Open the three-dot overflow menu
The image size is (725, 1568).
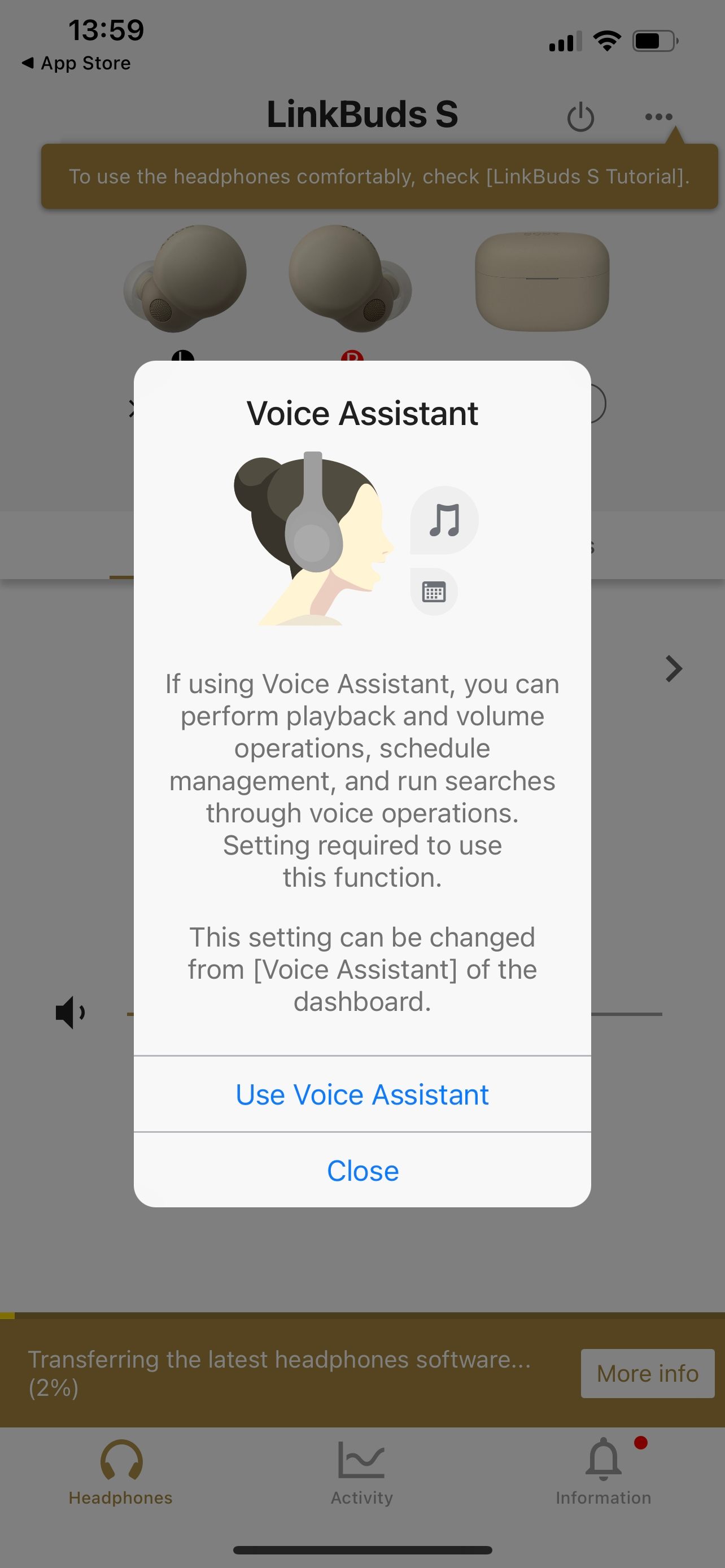(x=658, y=116)
